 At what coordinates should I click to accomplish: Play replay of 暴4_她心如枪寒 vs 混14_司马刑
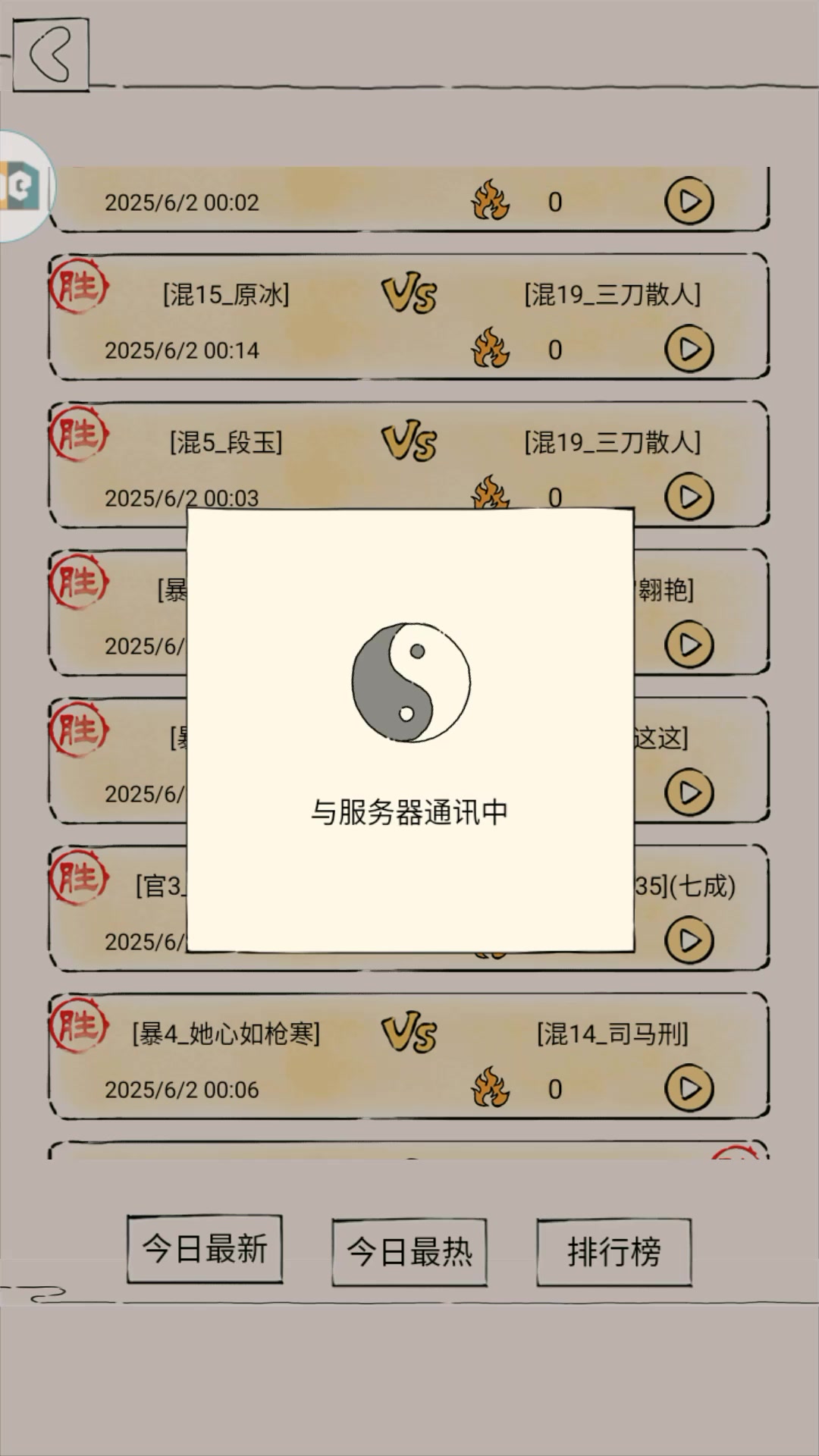[x=689, y=1088]
